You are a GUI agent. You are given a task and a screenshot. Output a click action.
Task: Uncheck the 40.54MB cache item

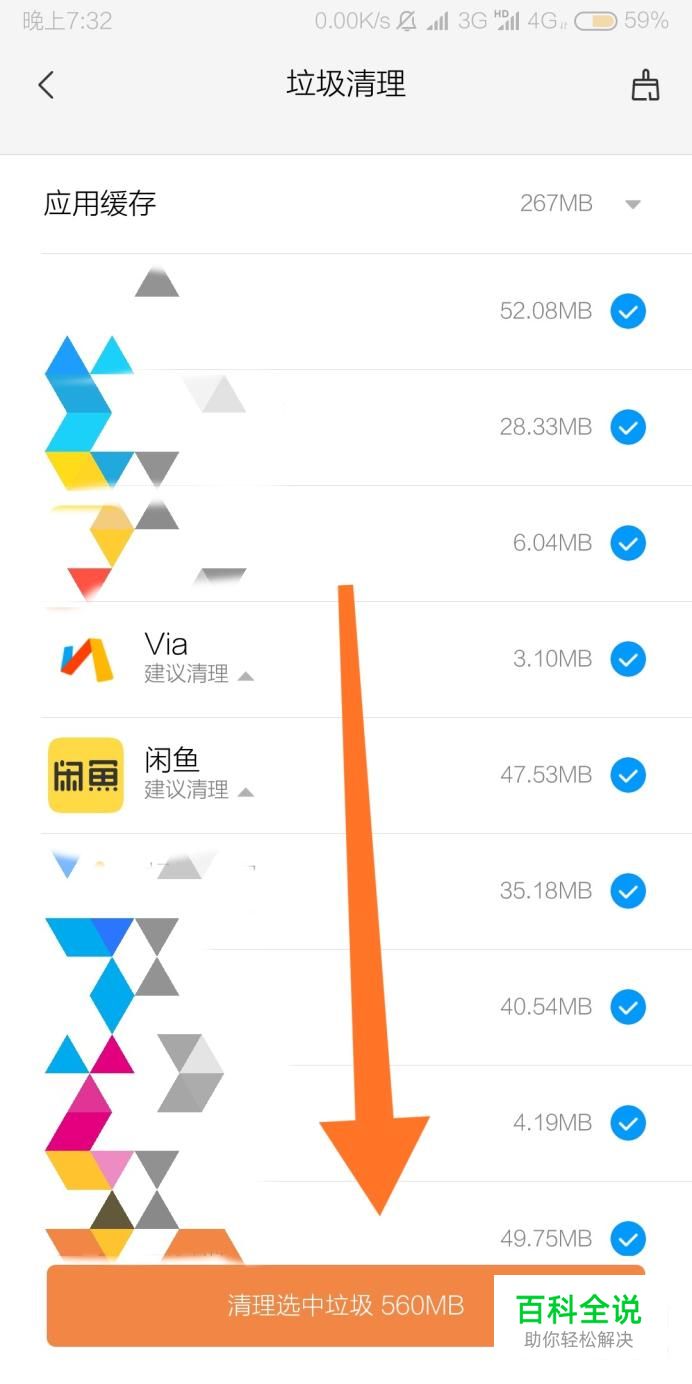(x=628, y=1007)
